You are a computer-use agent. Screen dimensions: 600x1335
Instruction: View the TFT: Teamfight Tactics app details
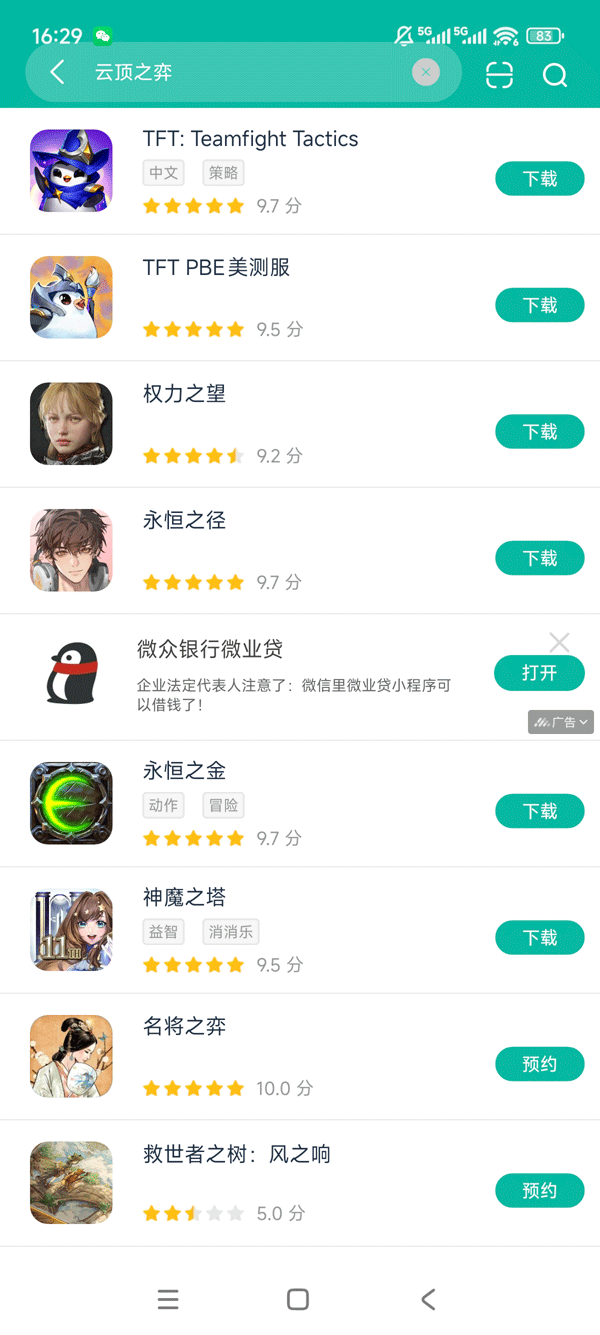(x=250, y=140)
